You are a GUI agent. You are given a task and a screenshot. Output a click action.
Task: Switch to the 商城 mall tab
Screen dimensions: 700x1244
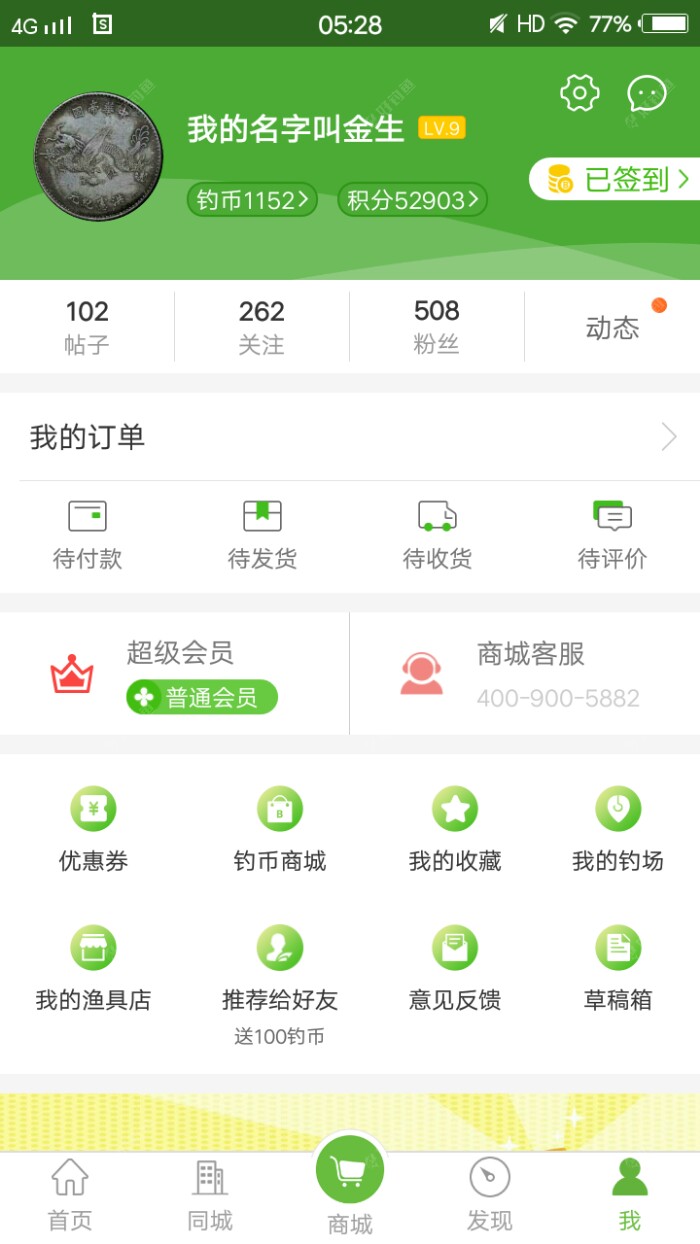click(350, 1185)
